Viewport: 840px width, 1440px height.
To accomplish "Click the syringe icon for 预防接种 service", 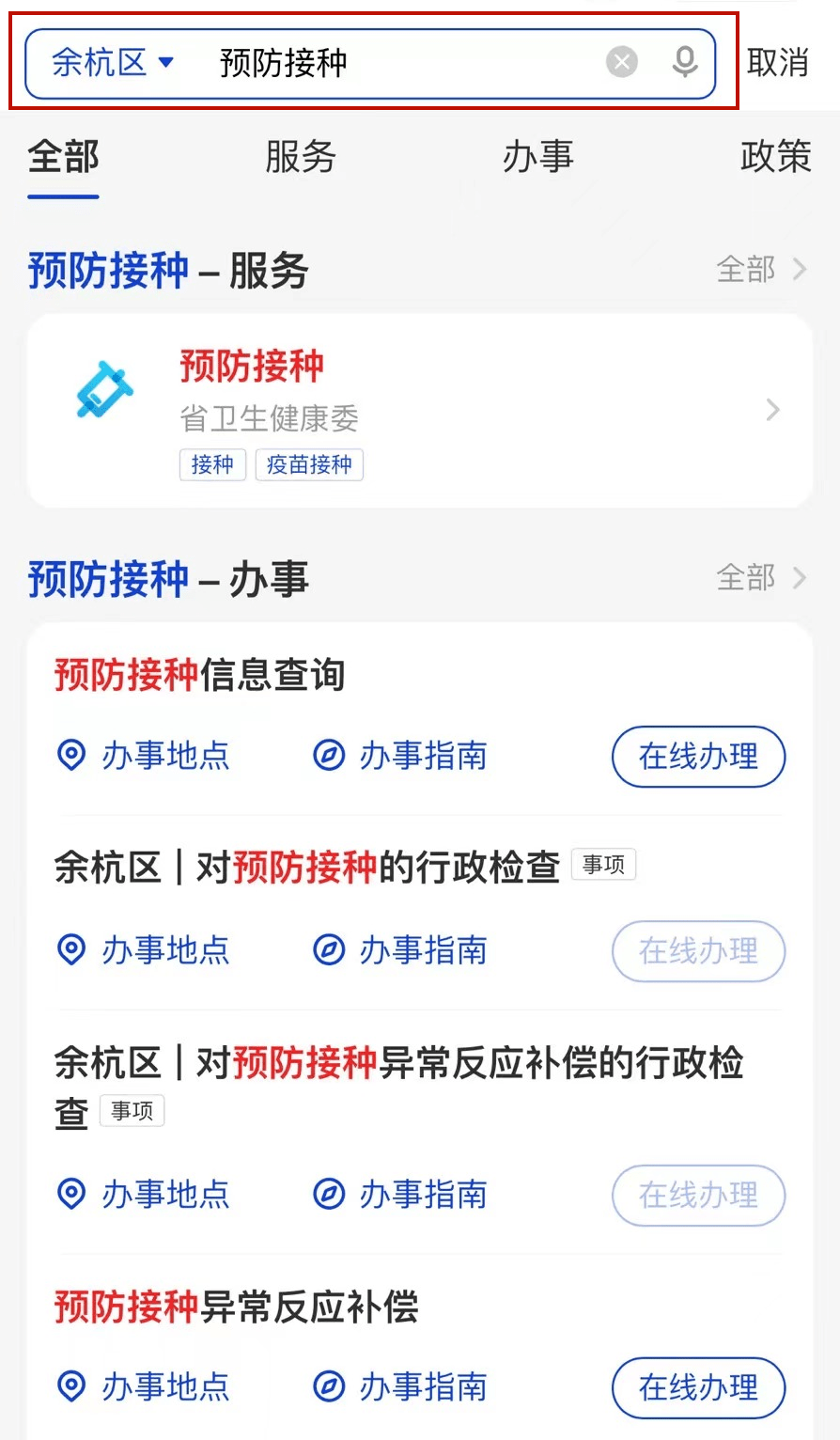I will [103, 391].
